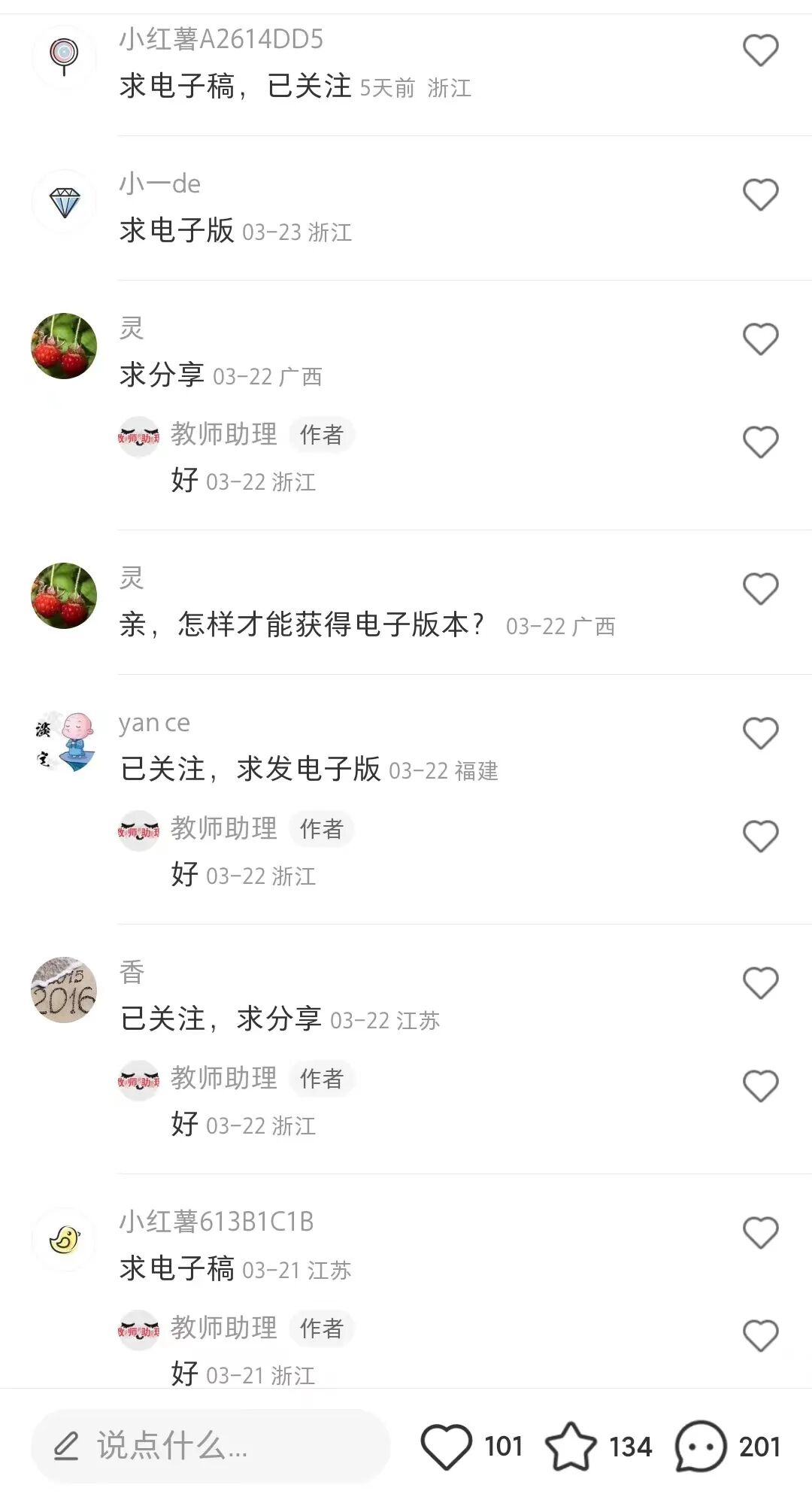Image resolution: width=812 pixels, height=1497 pixels.
Task: Like the comment by 小红薯613B1C1B
Action: pyautogui.click(x=760, y=1233)
